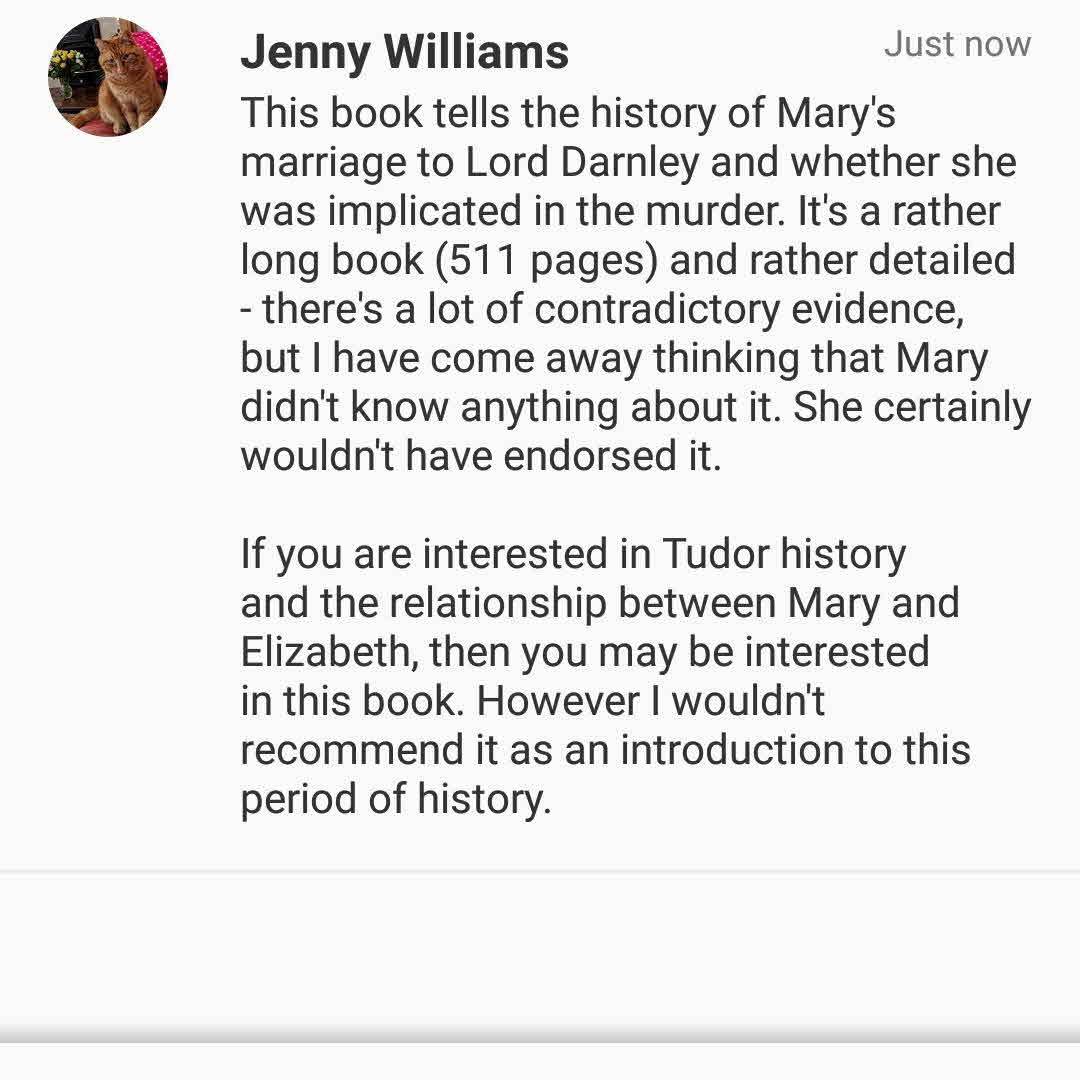Open Jenny Williams' profile picture
This screenshot has height=1080, width=1080.
pyautogui.click(x=108, y=77)
